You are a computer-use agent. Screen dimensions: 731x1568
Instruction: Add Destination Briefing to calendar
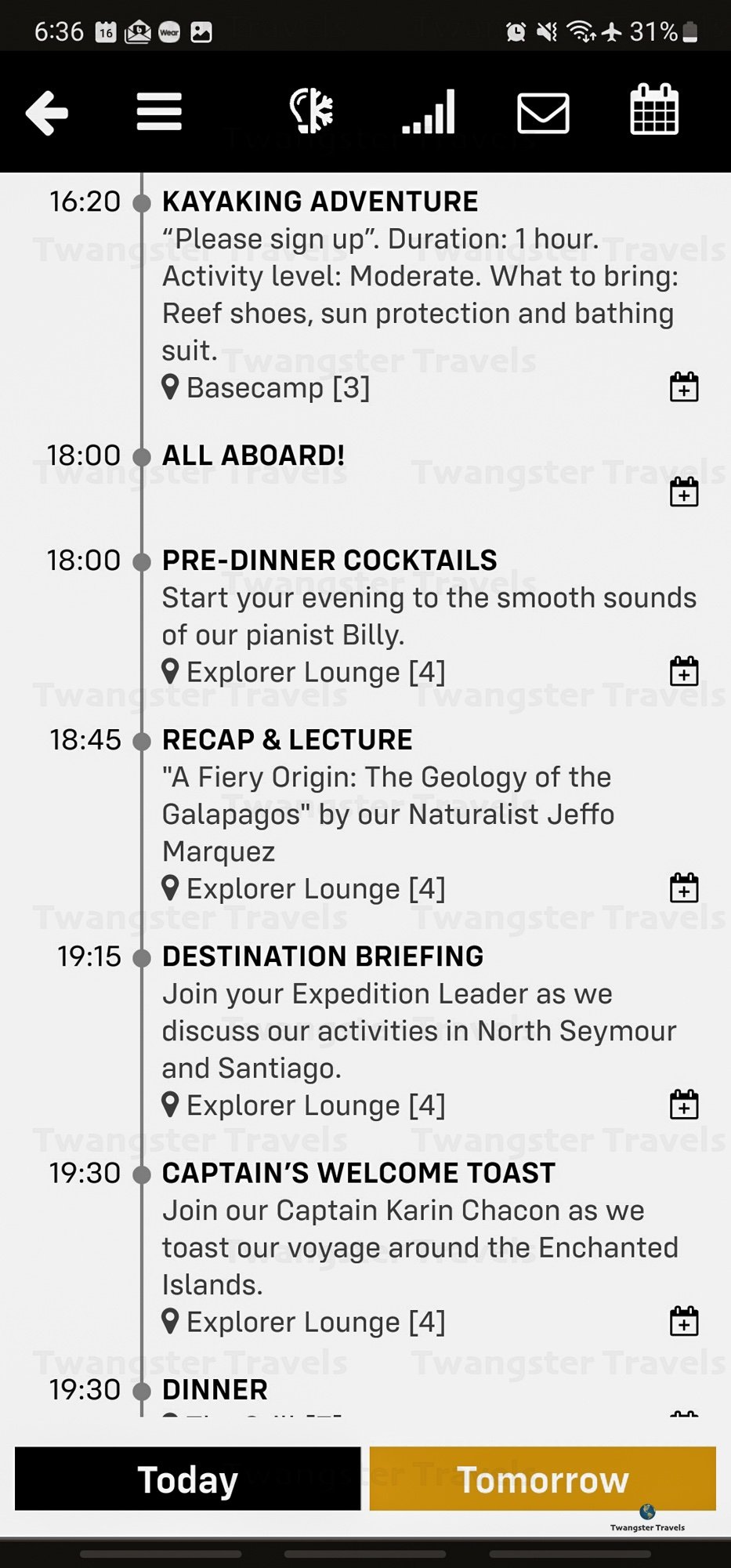684,1104
